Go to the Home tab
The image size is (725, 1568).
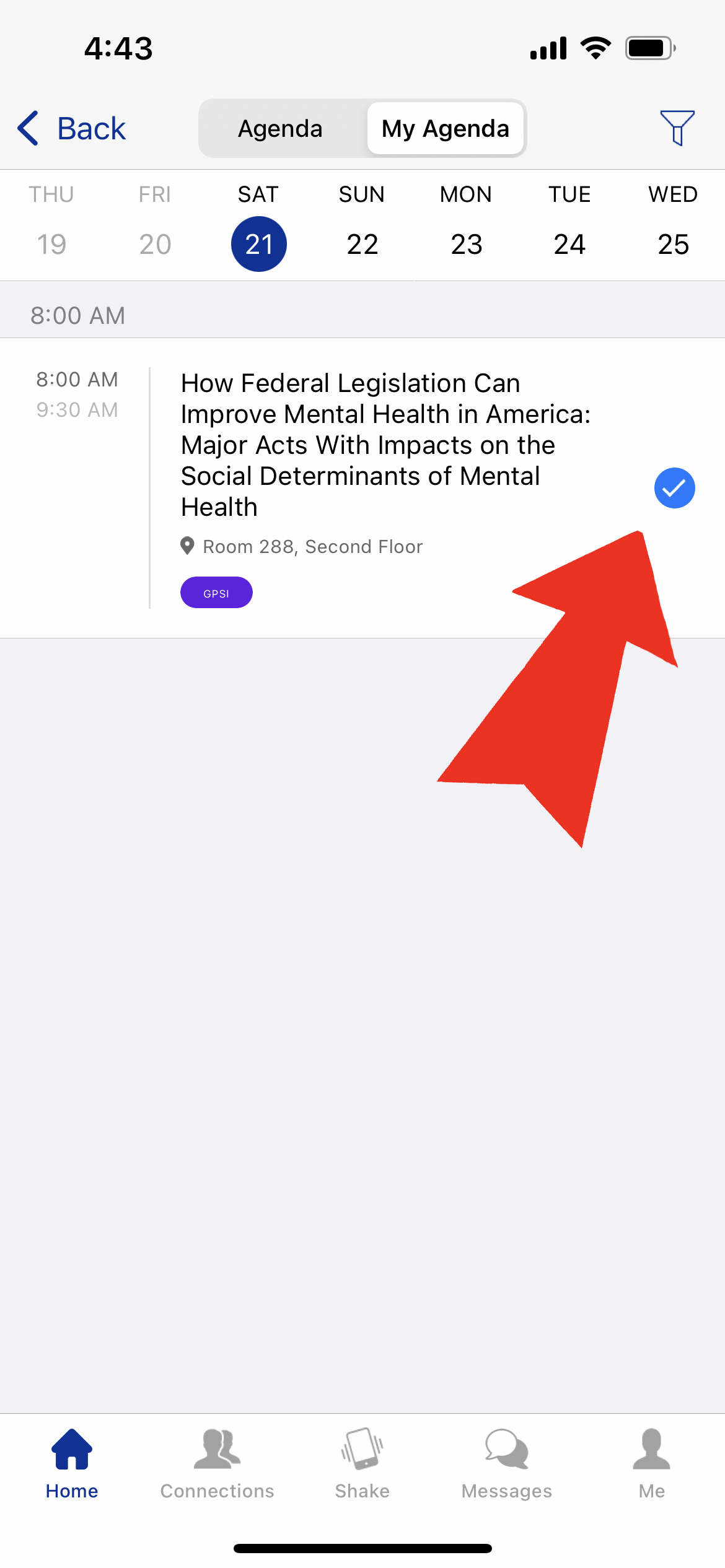click(72, 1465)
